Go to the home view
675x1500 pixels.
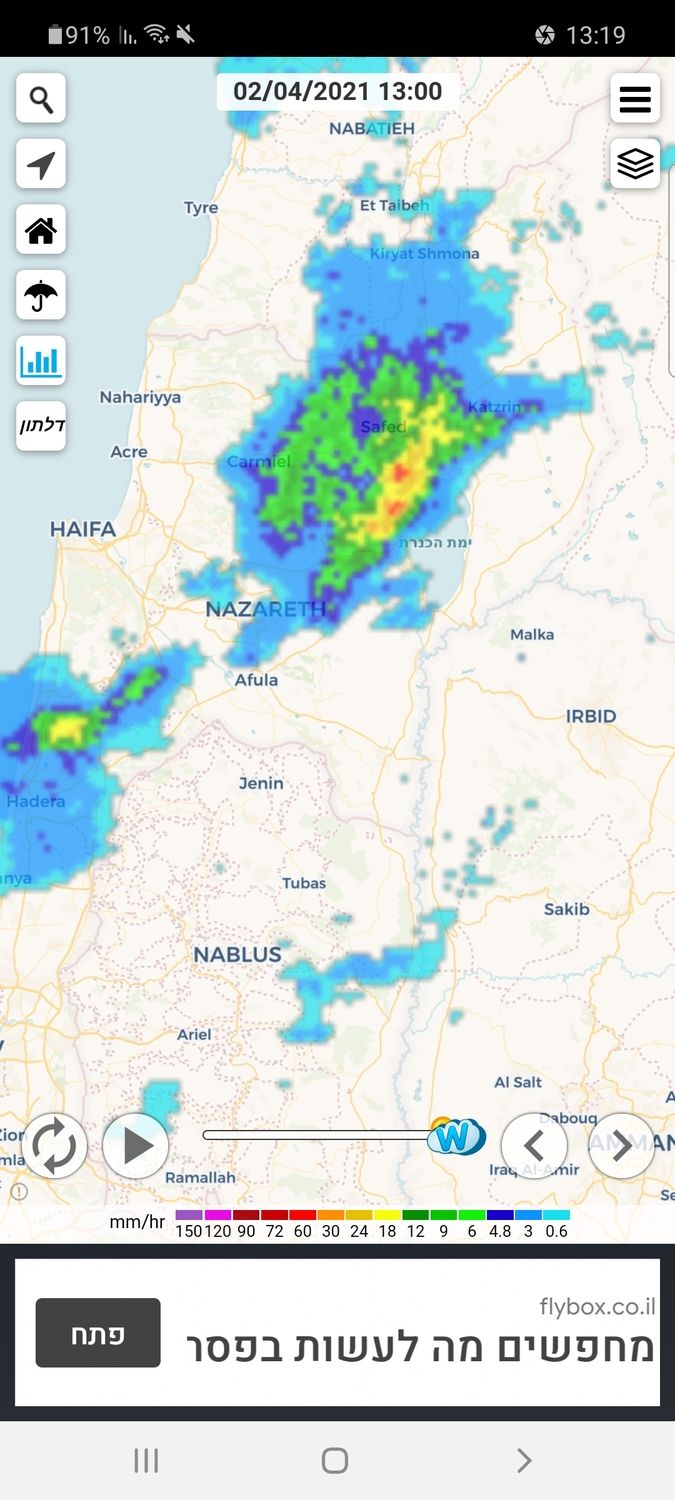(41, 230)
